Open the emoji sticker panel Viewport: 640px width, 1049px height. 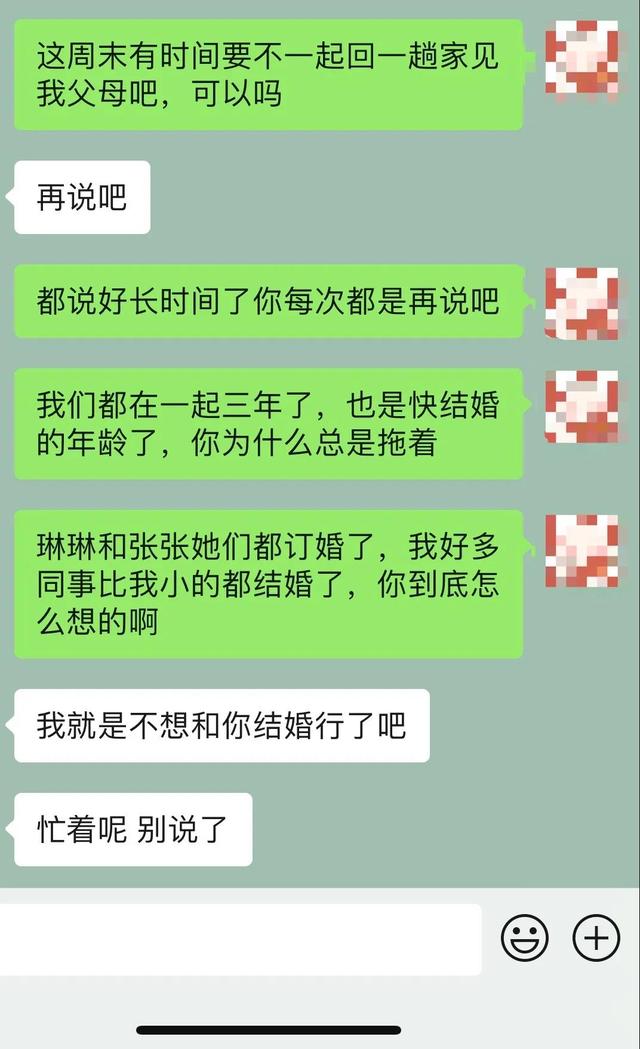[524, 939]
